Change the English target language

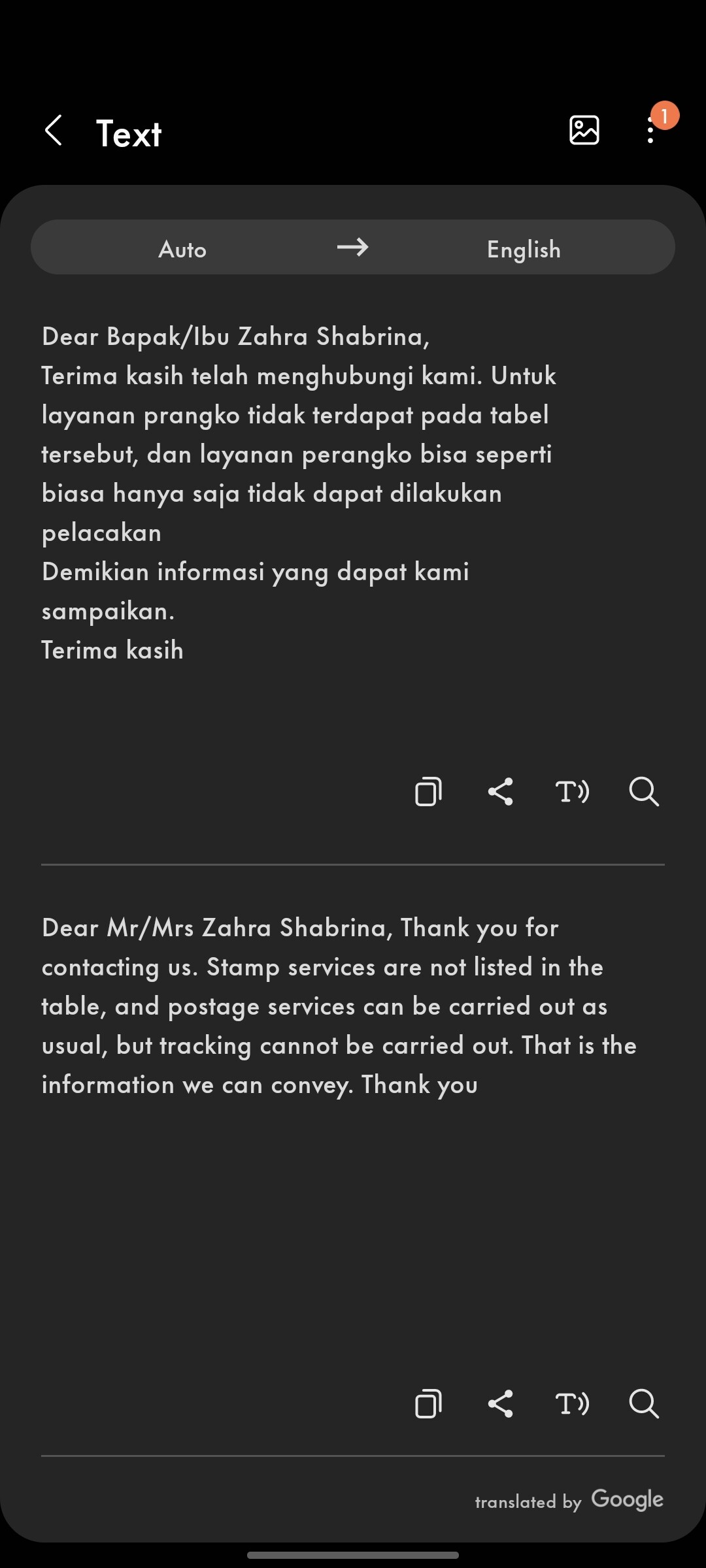point(524,249)
